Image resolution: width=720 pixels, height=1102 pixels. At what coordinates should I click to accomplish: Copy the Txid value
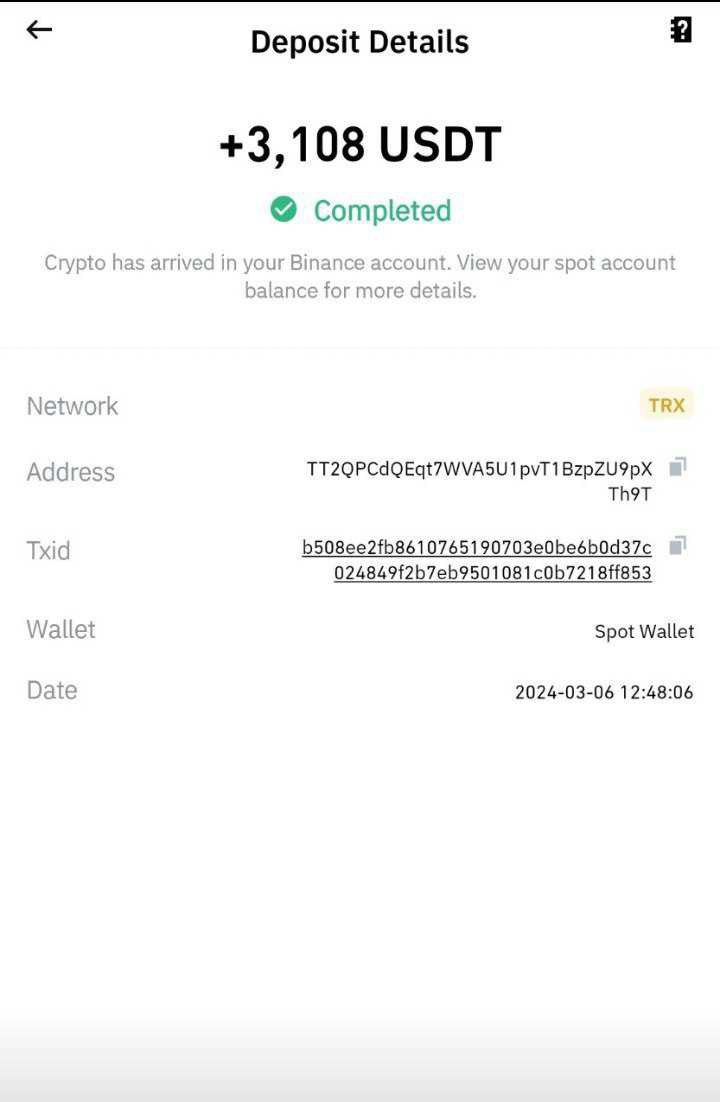(677, 546)
